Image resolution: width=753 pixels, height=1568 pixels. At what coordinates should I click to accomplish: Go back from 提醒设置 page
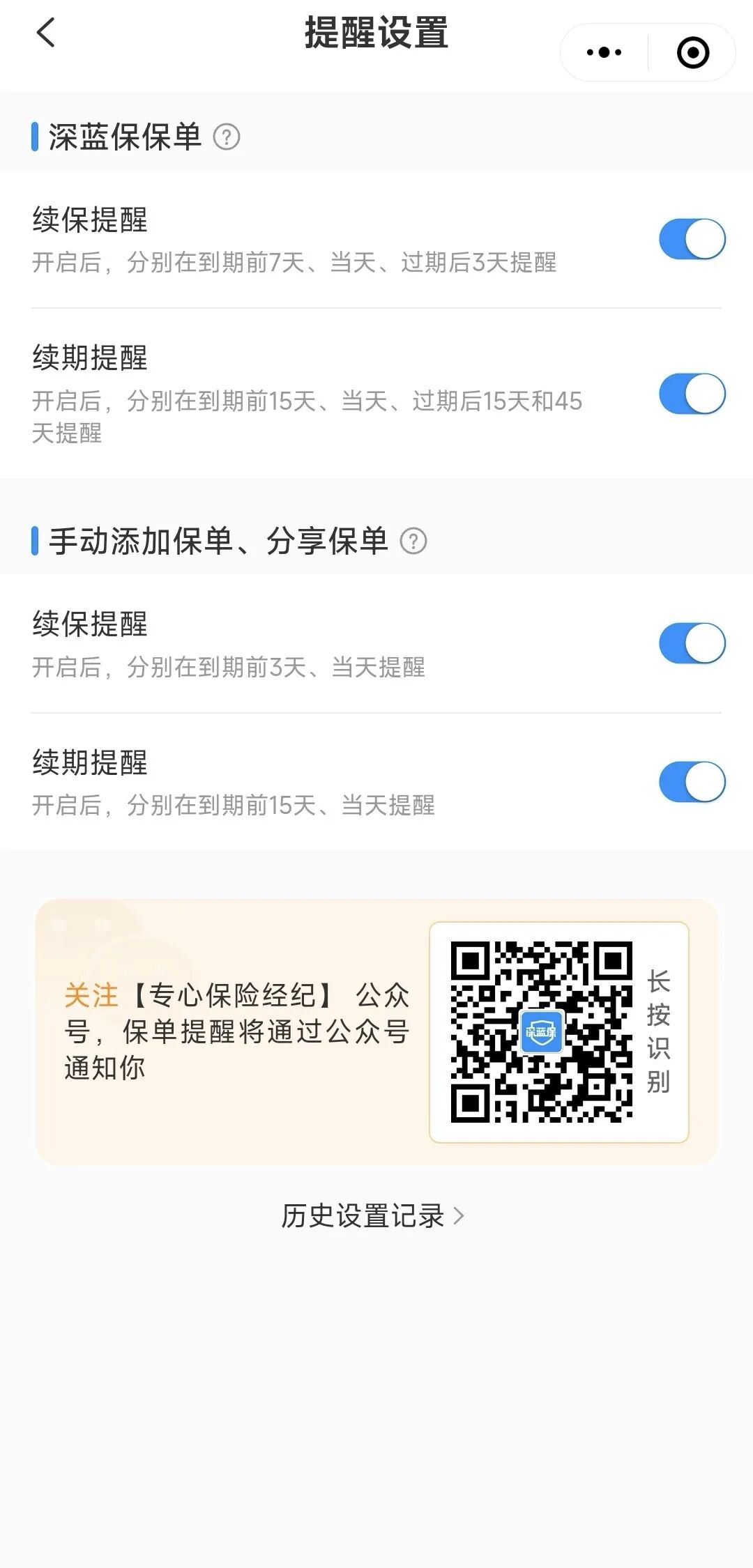click(x=46, y=33)
